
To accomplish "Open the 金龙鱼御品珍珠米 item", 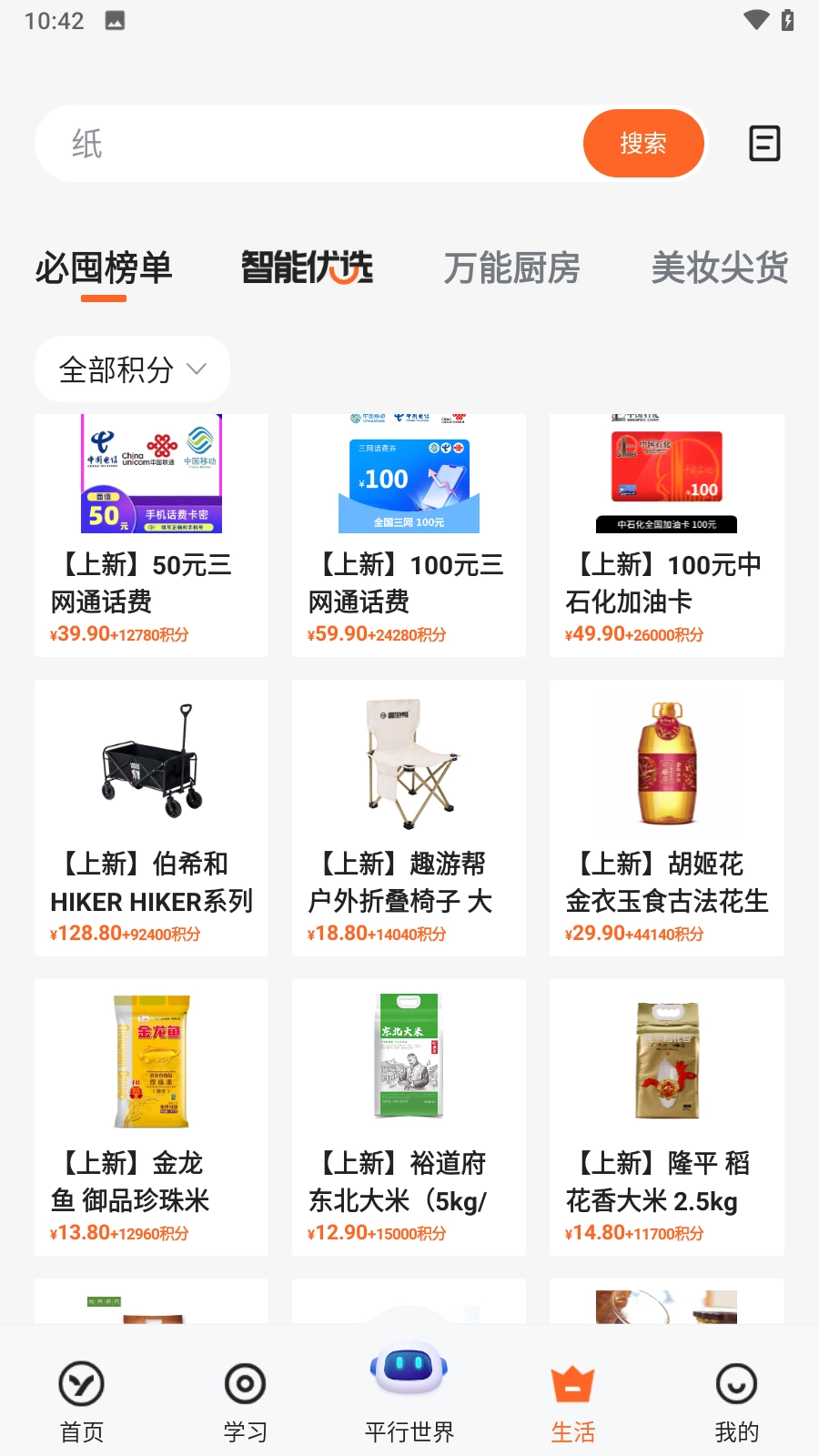I will [x=151, y=1117].
